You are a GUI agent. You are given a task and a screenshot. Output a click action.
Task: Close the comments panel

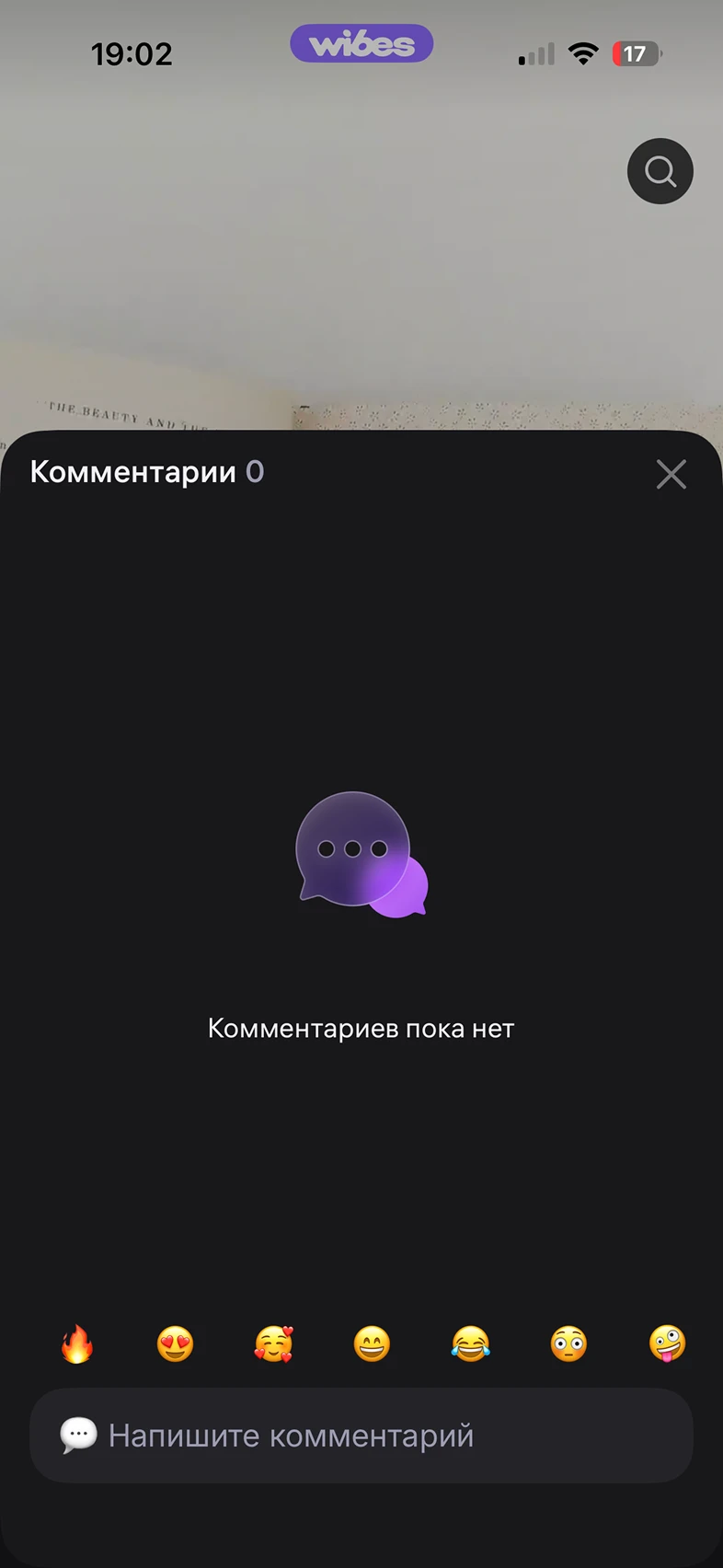pyautogui.click(x=671, y=474)
